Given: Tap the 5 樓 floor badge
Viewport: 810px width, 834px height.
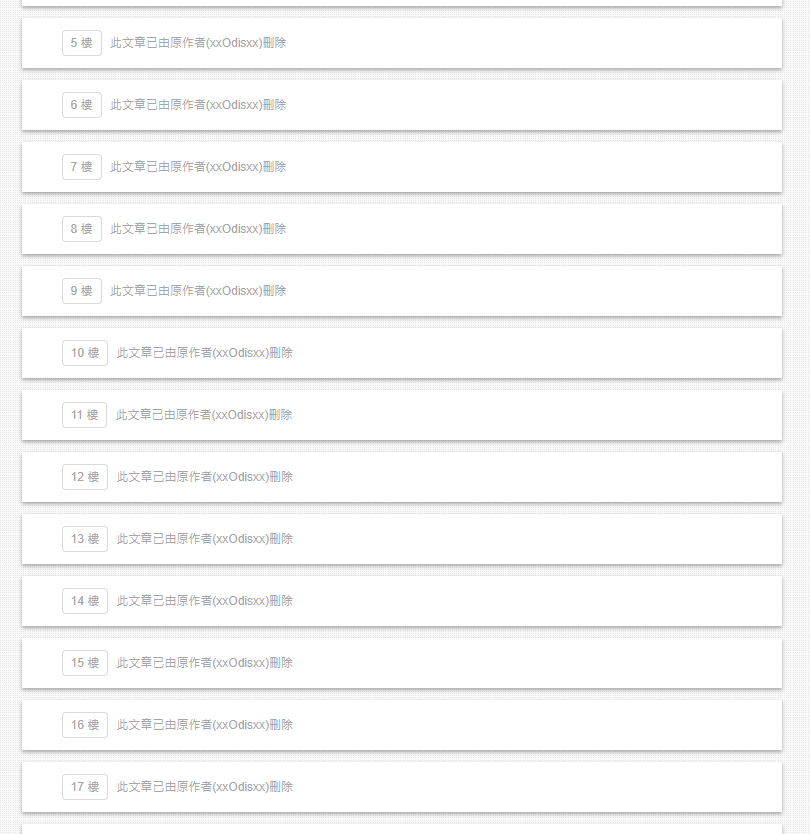Looking at the screenshot, I should pyautogui.click(x=81, y=43).
